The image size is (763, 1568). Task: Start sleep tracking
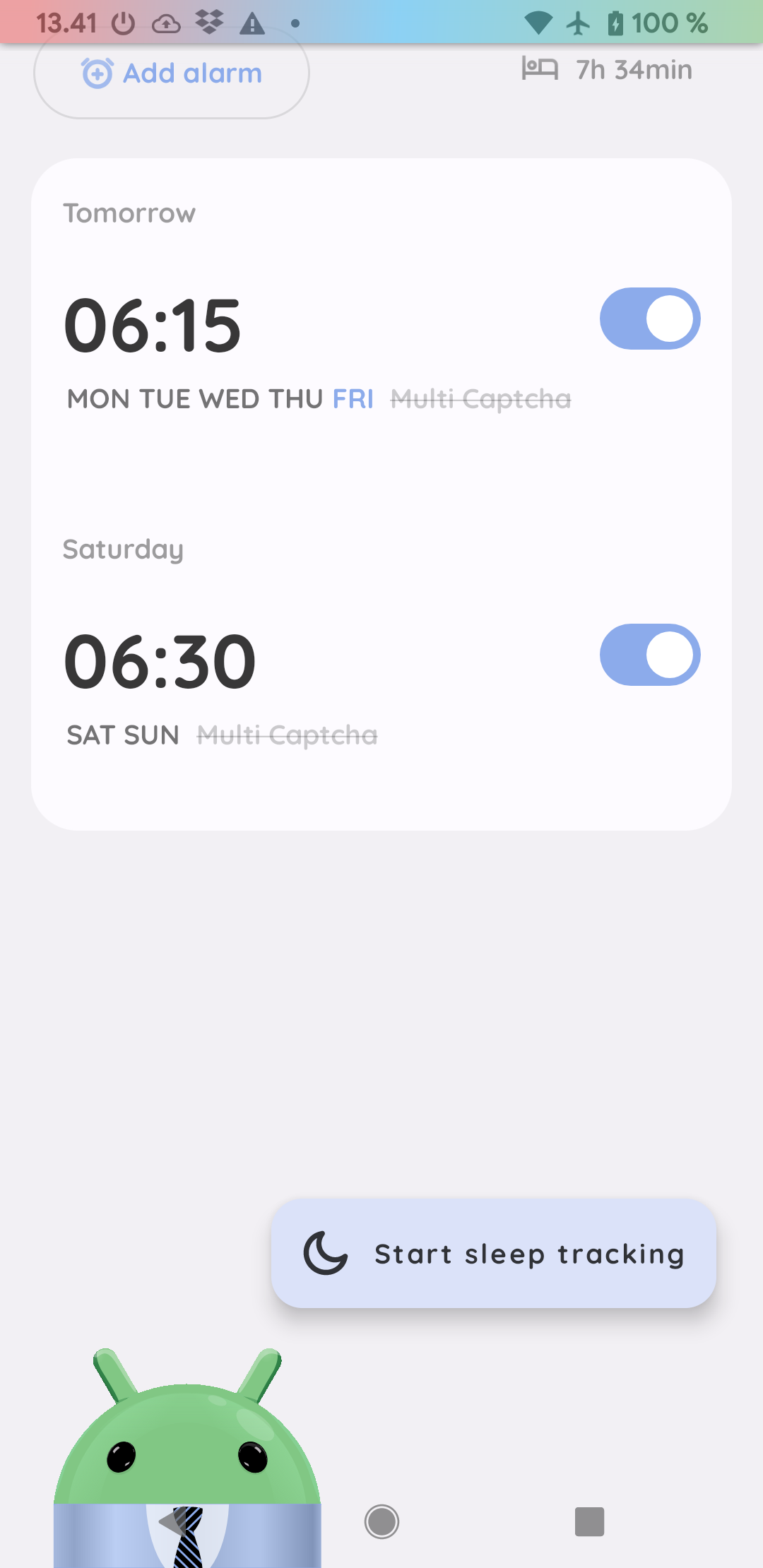click(494, 1254)
